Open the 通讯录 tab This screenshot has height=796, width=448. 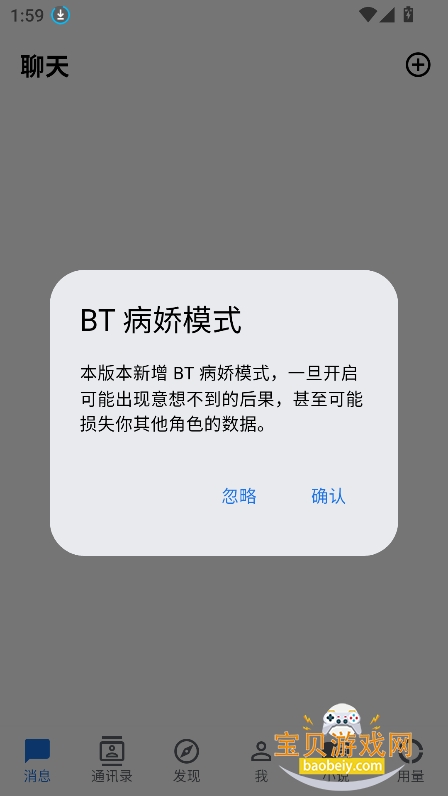(x=112, y=760)
